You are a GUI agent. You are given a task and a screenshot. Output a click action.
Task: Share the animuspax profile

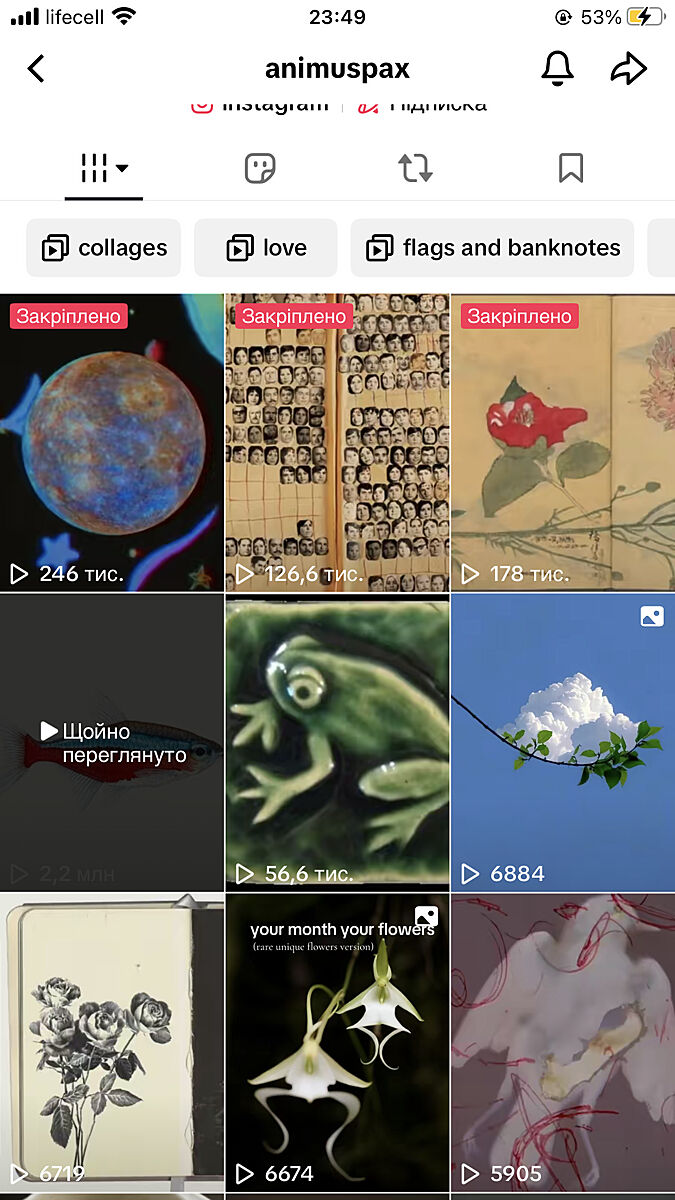[629, 69]
